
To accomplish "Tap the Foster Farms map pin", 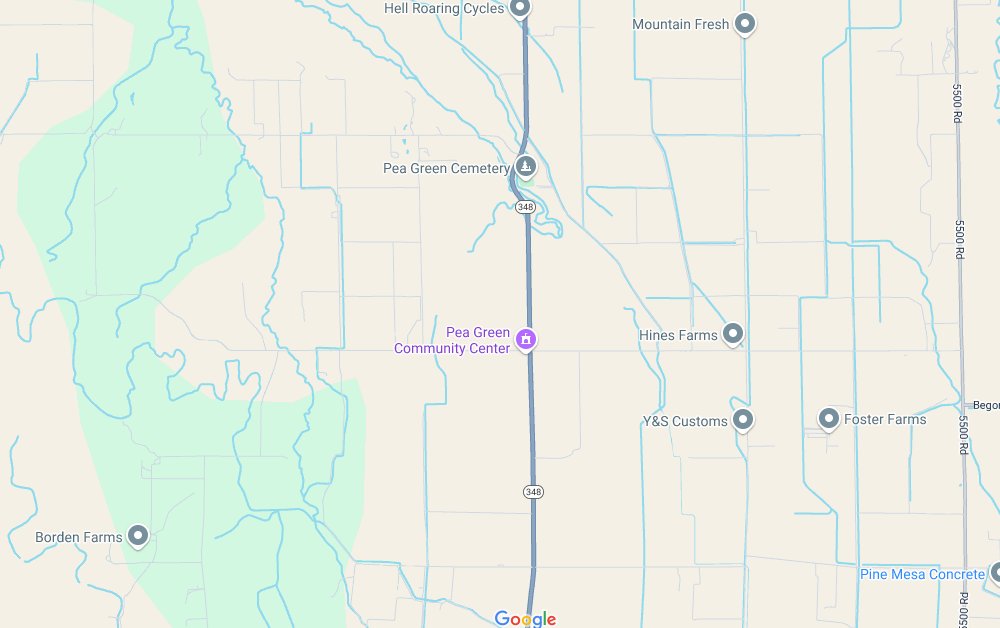I will (828, 419).
